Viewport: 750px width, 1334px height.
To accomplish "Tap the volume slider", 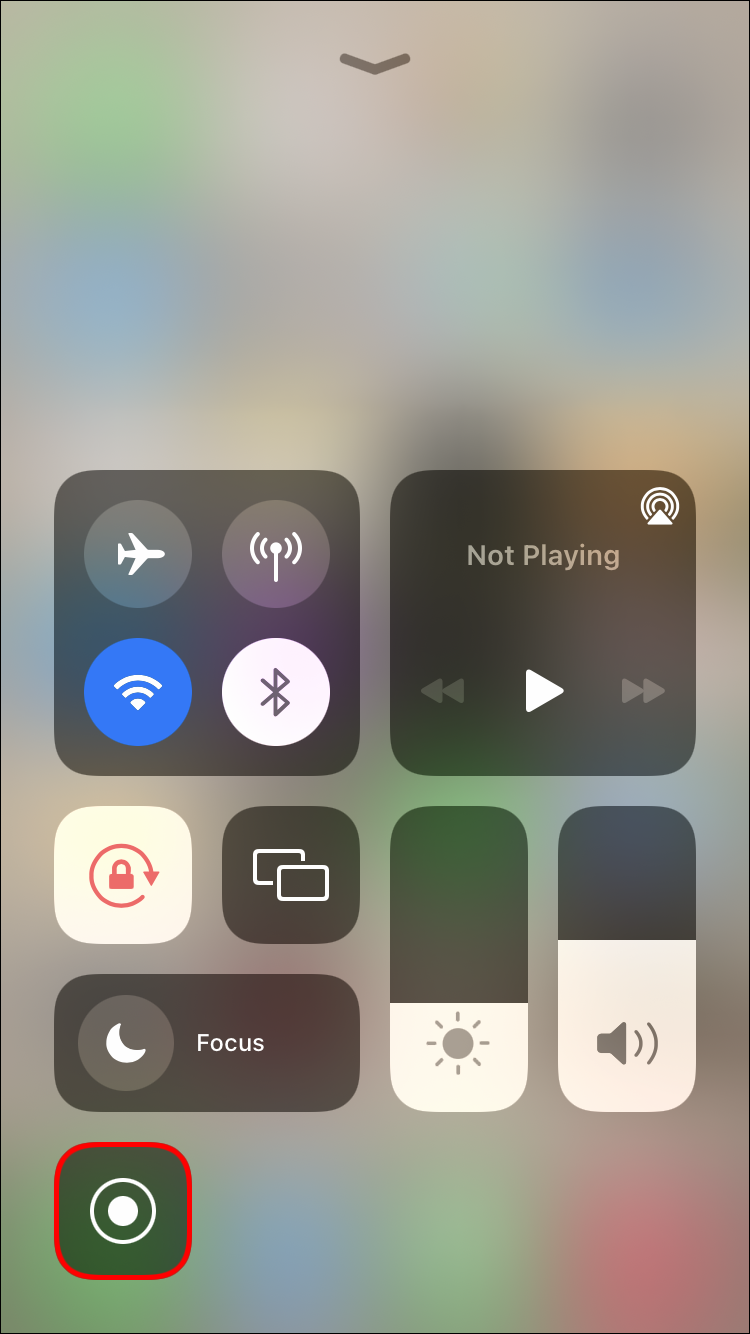I will [627, 959].
